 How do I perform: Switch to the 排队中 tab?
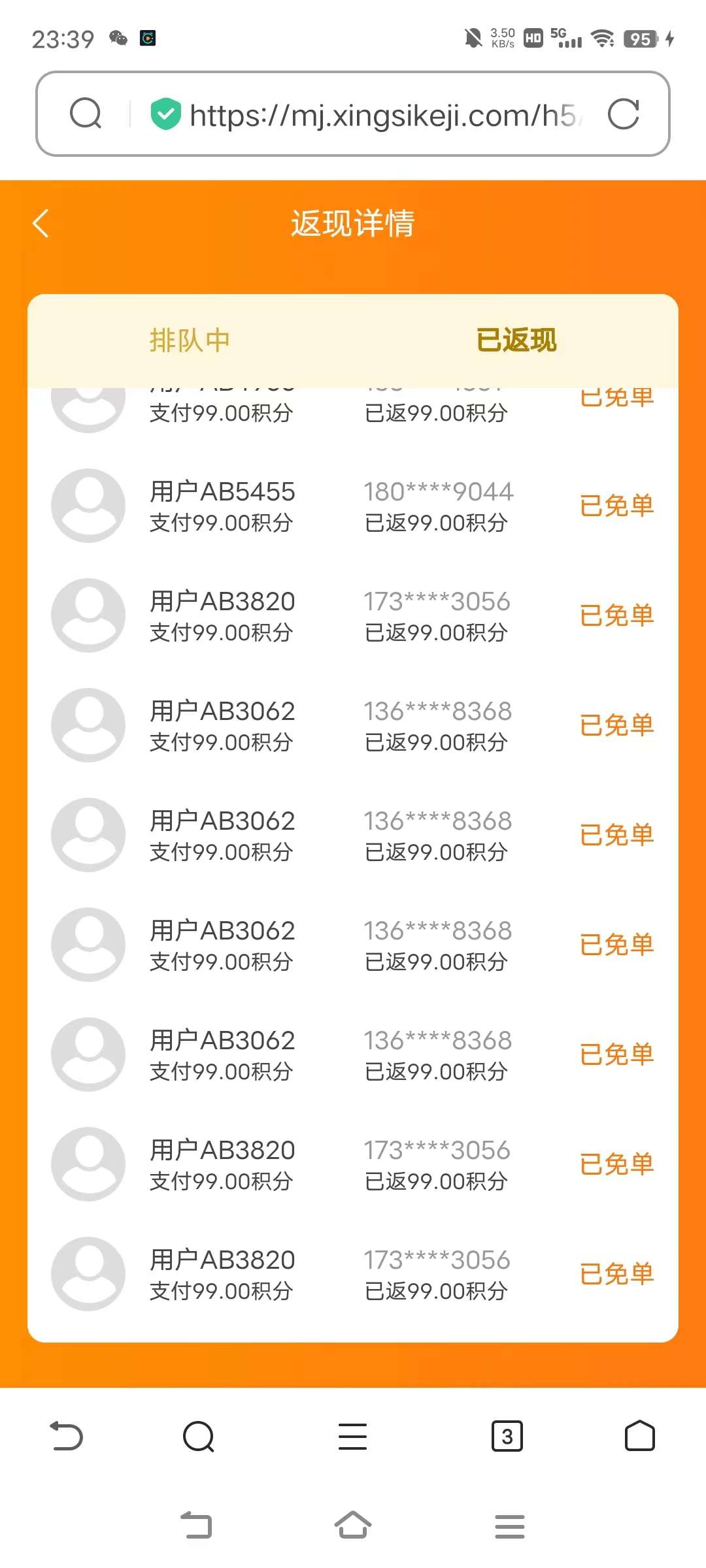(x=190, y=340)
